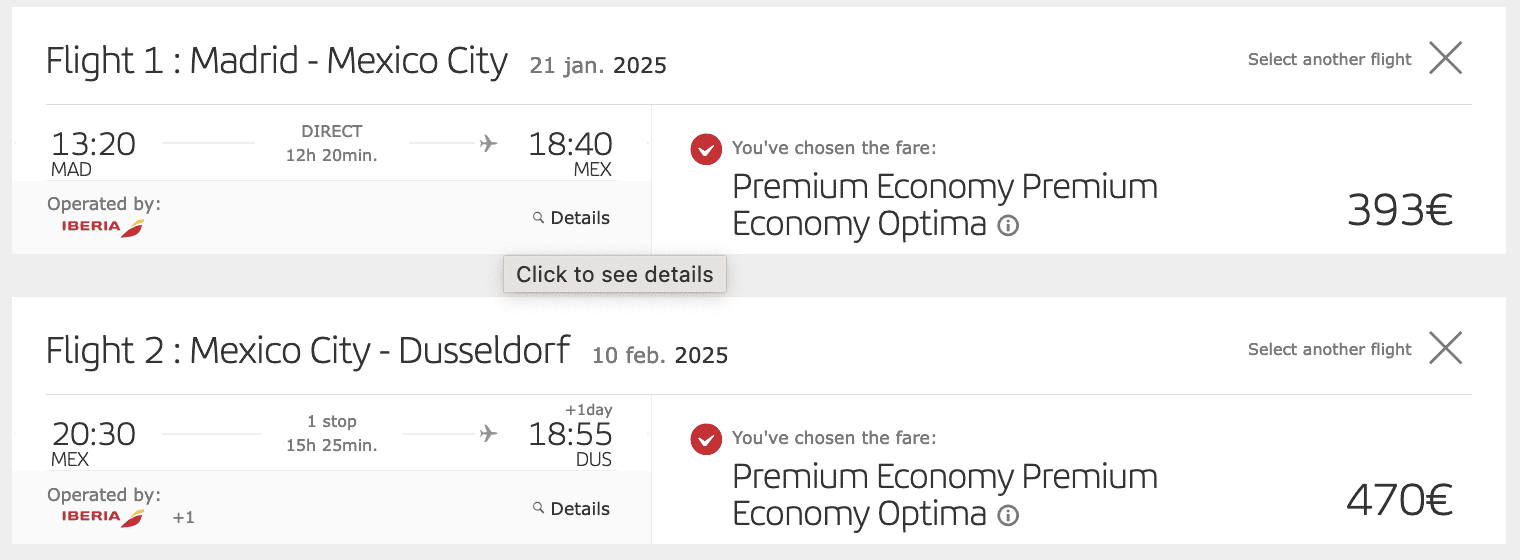This screenshot has width=1520, height=560.
Task: Open Details for the Madrid to Mexico flight
Action: tap(572, 218)
